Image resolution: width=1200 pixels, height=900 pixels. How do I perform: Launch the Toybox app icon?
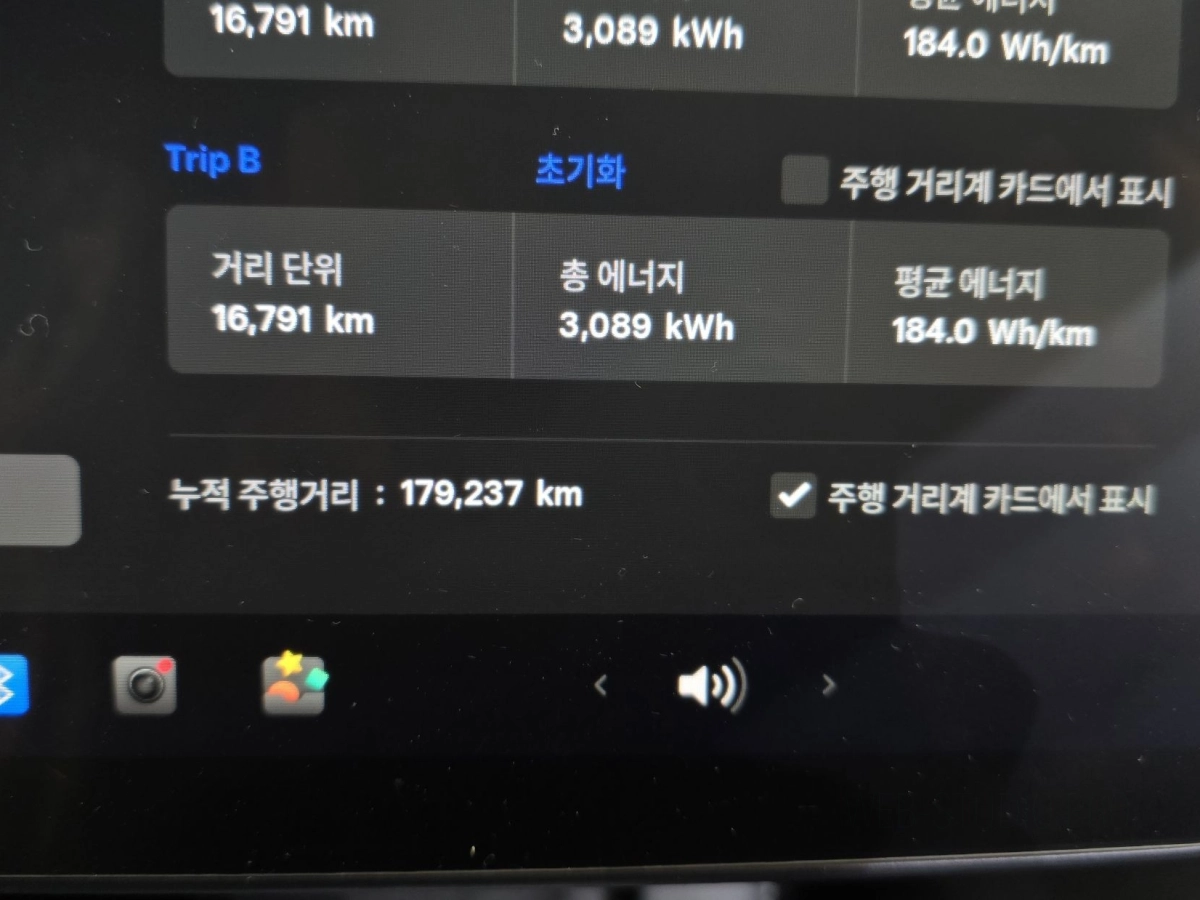(x=294, y=684)
